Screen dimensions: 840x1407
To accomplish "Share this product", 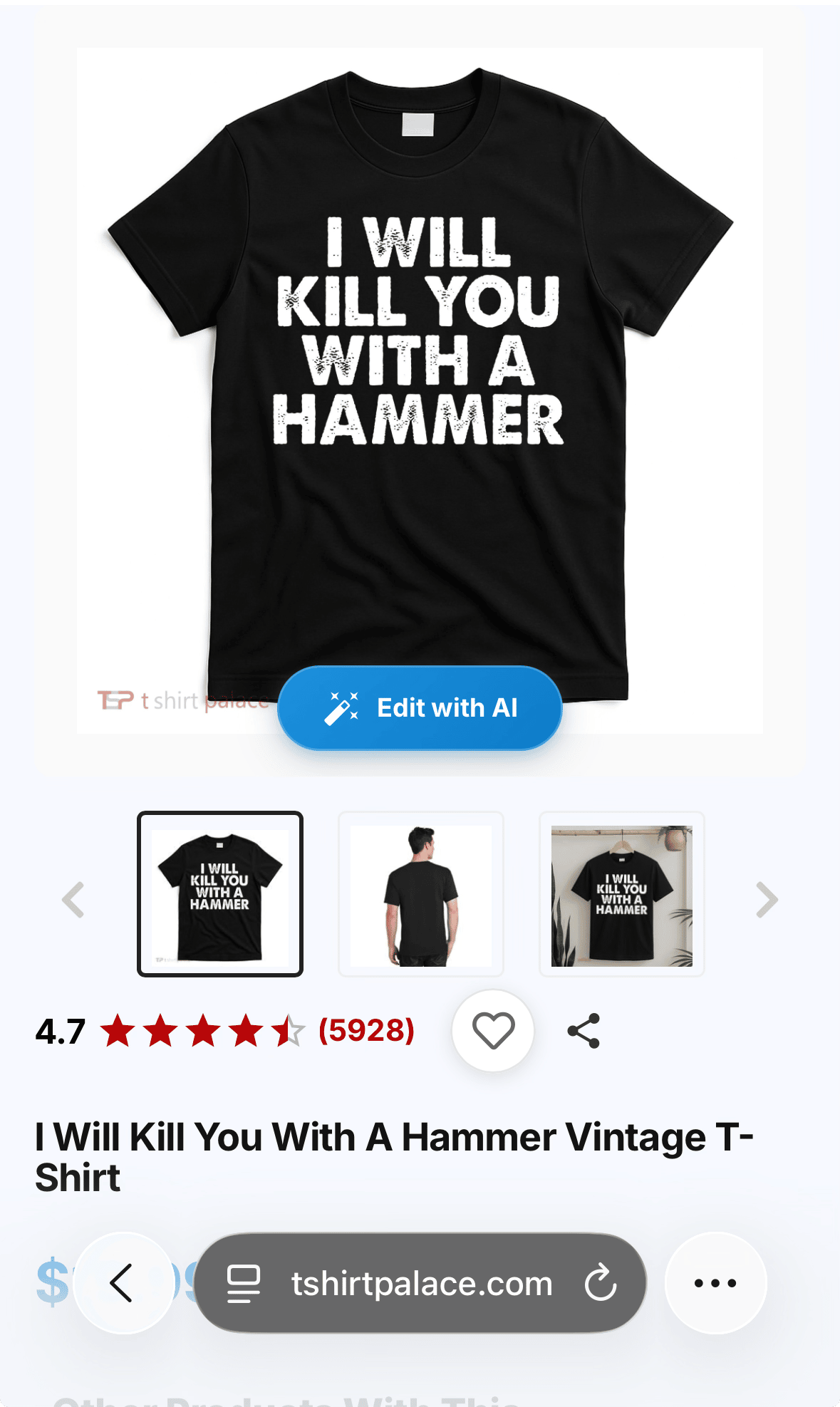I will tap(584, 1030).
